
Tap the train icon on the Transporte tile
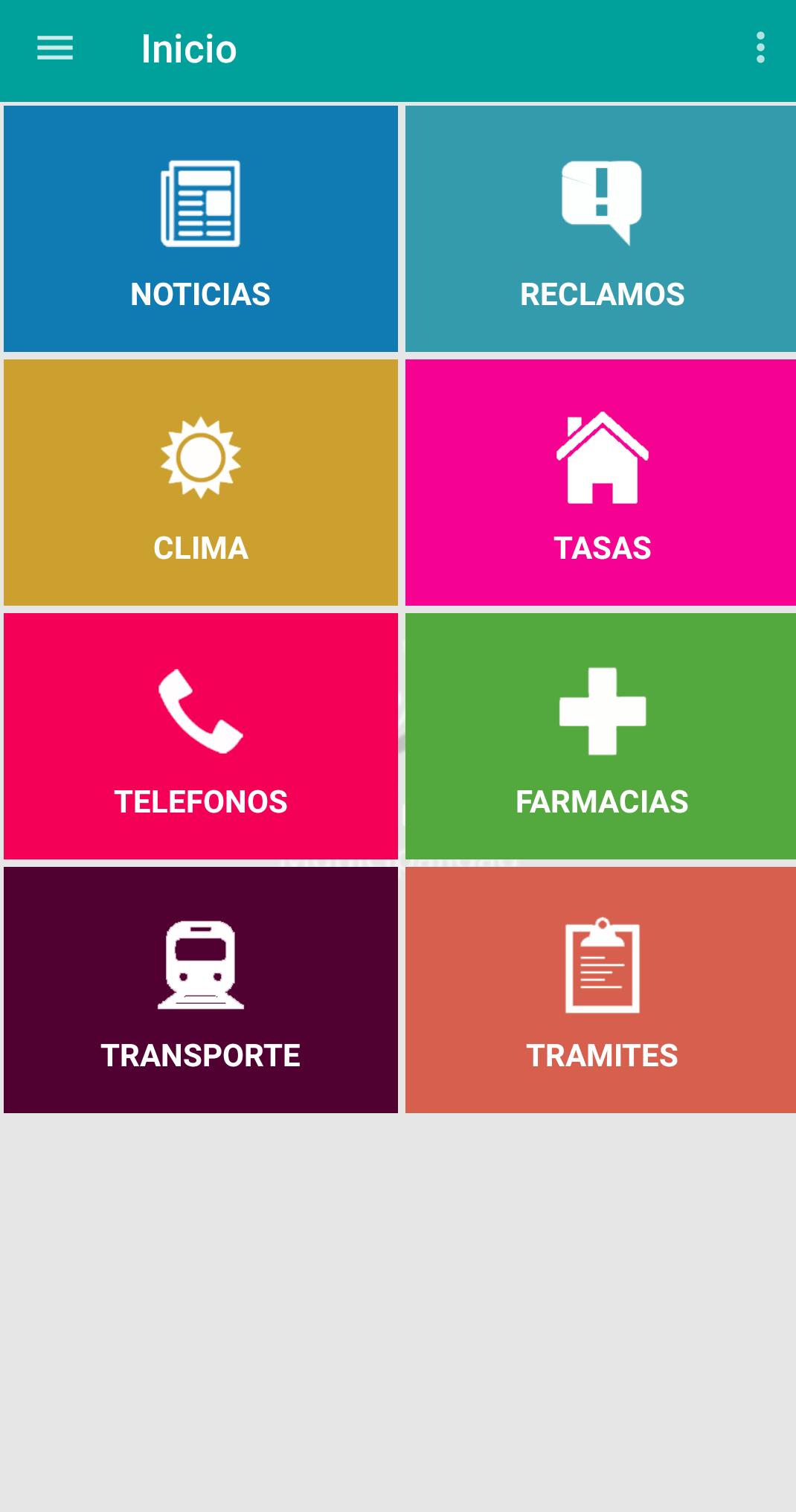[x=200, y=964]
